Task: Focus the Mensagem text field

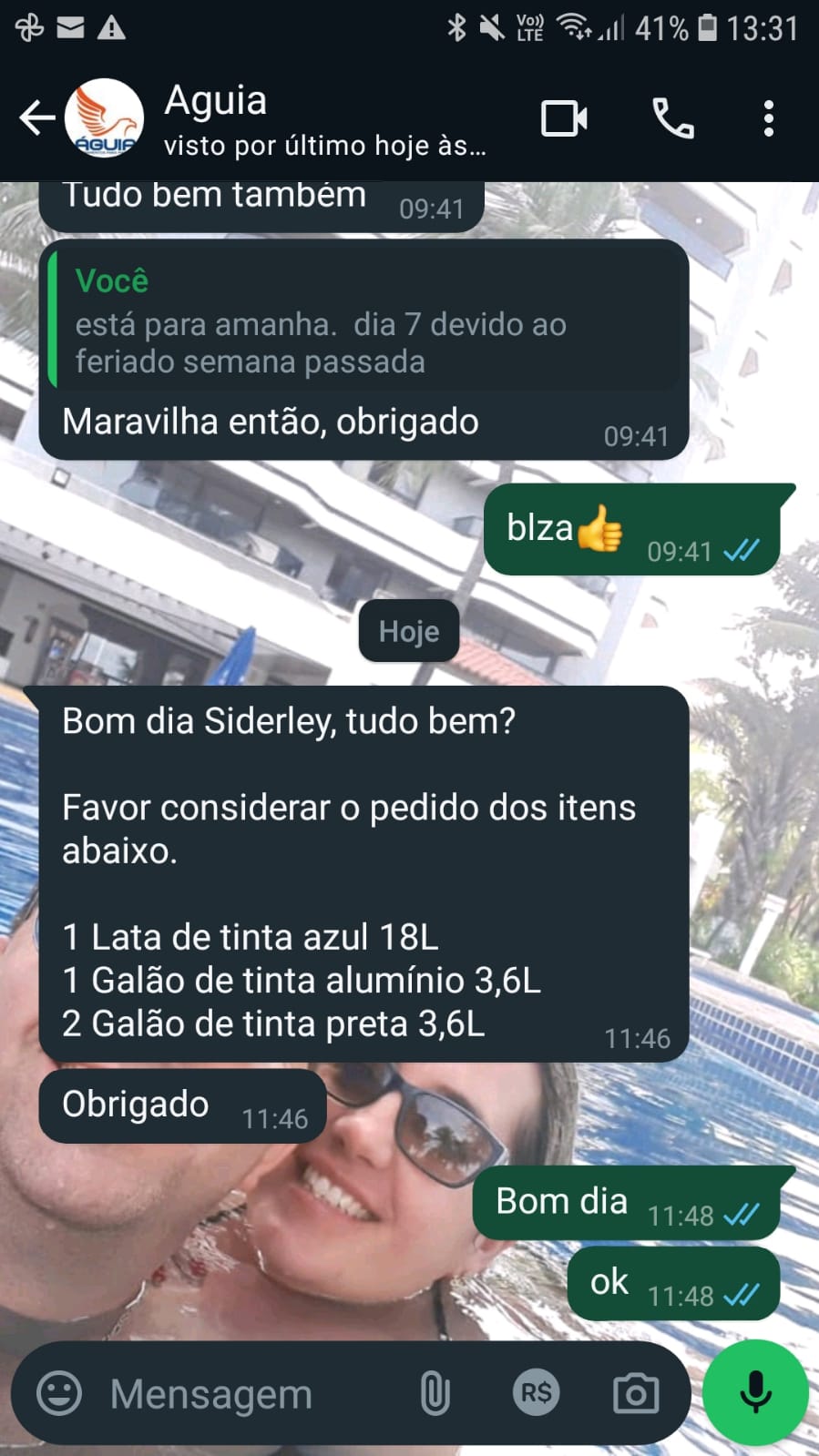Action: [246, 1394]
